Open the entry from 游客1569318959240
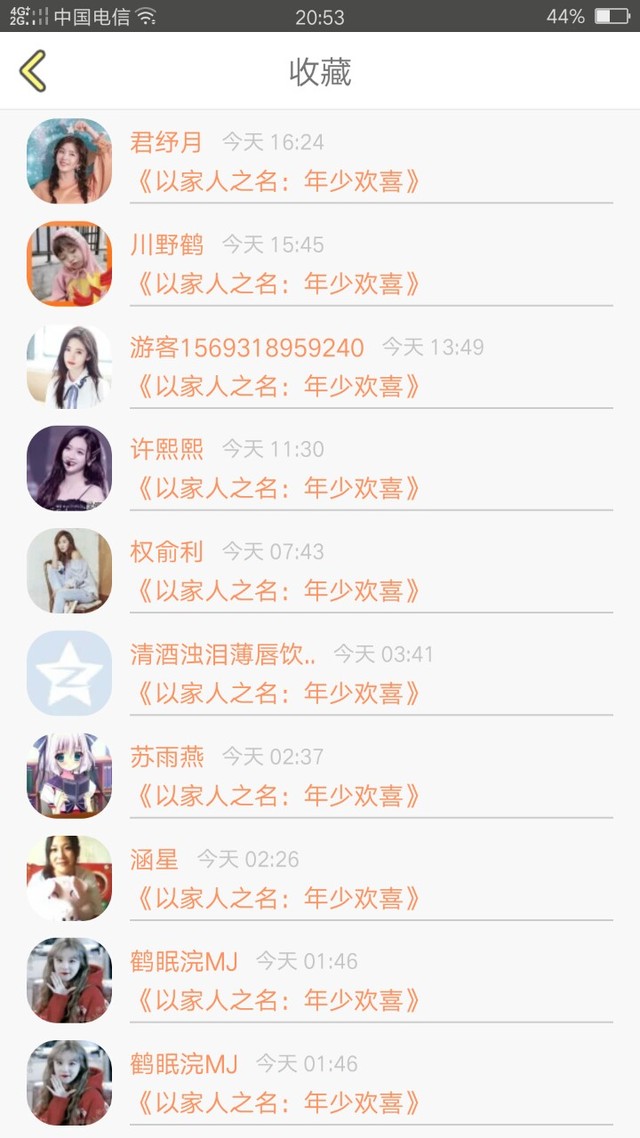640x1138 pixels. coord(320,366)
